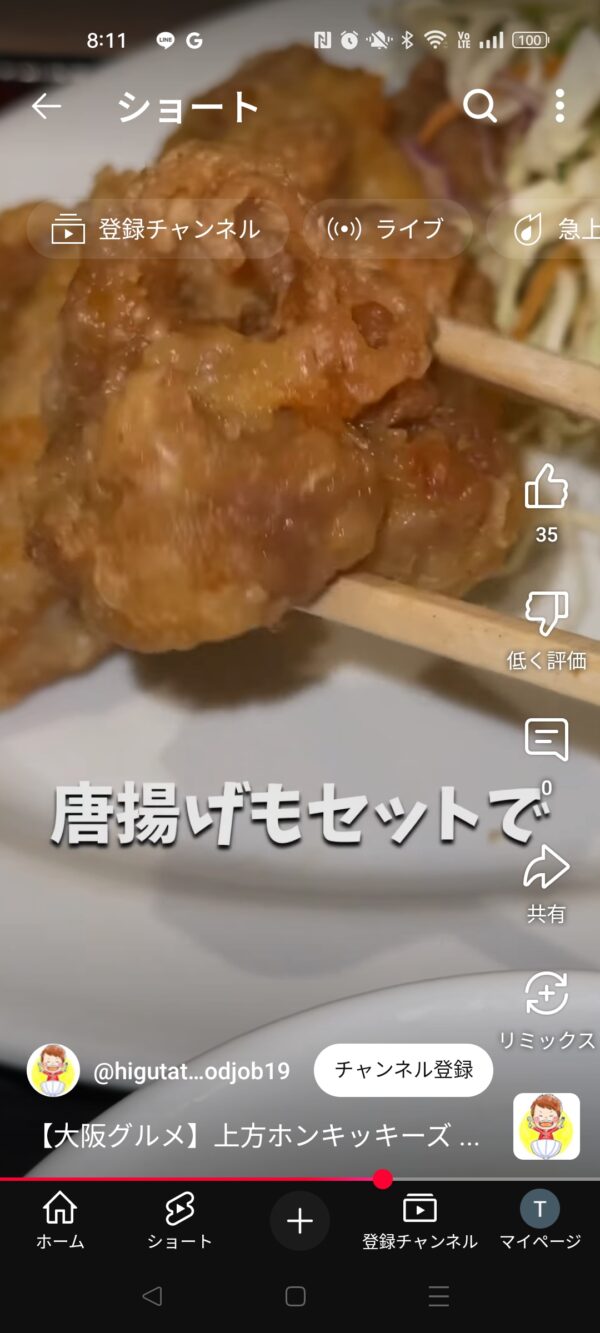Open the sound thumbnail at bottom right

tap(546, 1126)
